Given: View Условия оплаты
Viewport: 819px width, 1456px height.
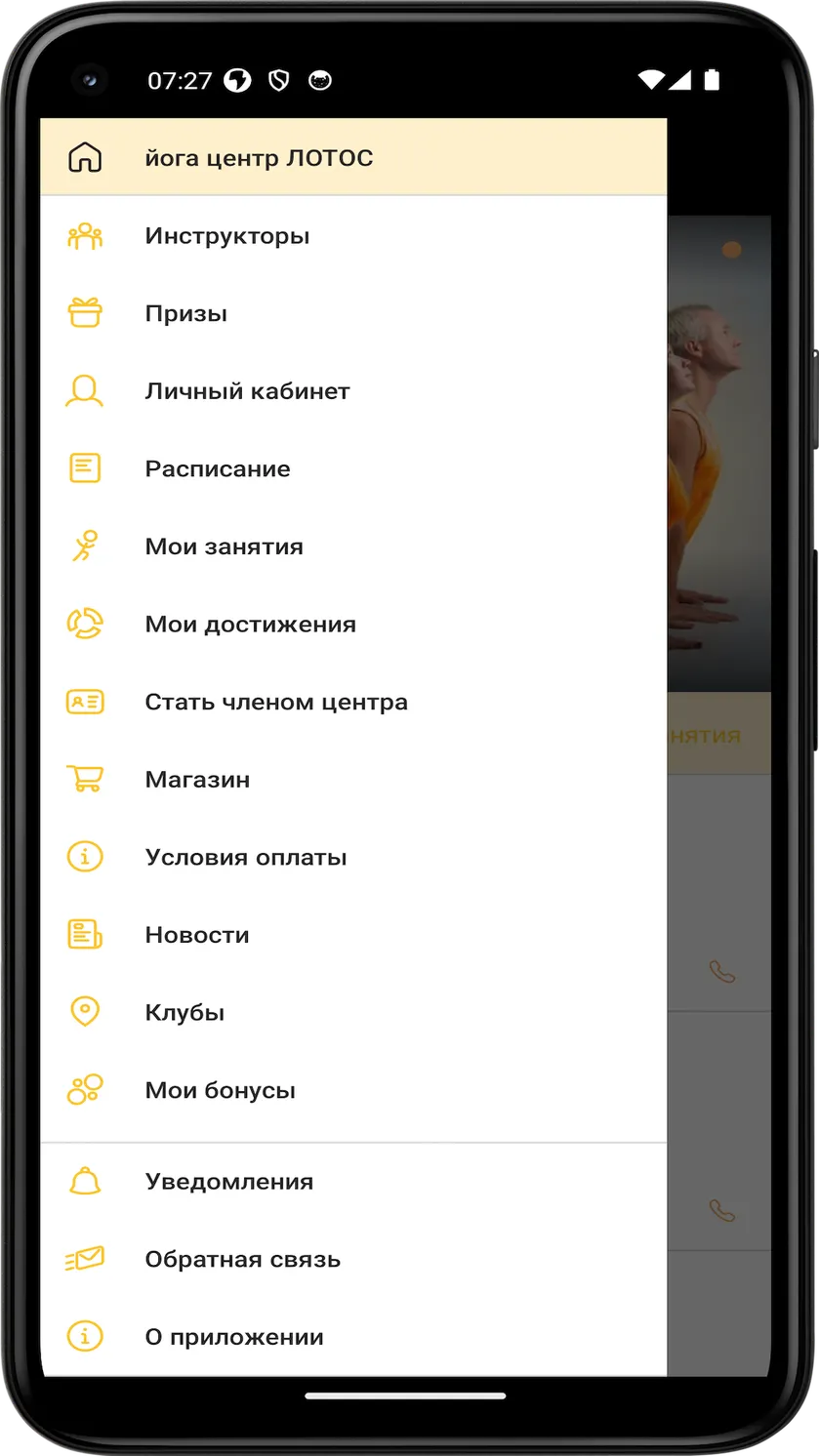Looking at the screenshot, I should click(x=353, y=858).
